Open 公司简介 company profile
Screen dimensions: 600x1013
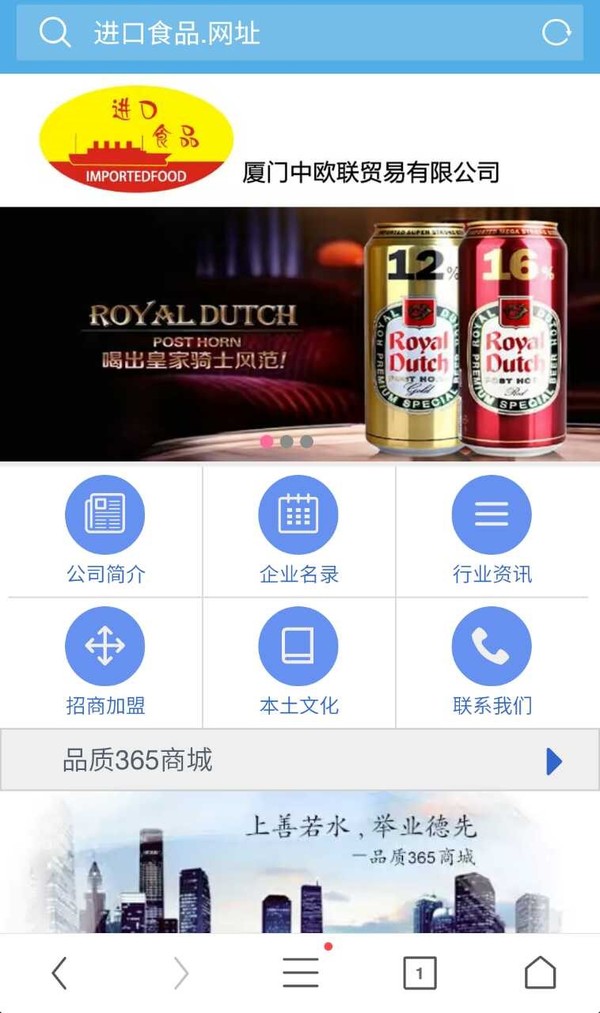coord(105,530)
